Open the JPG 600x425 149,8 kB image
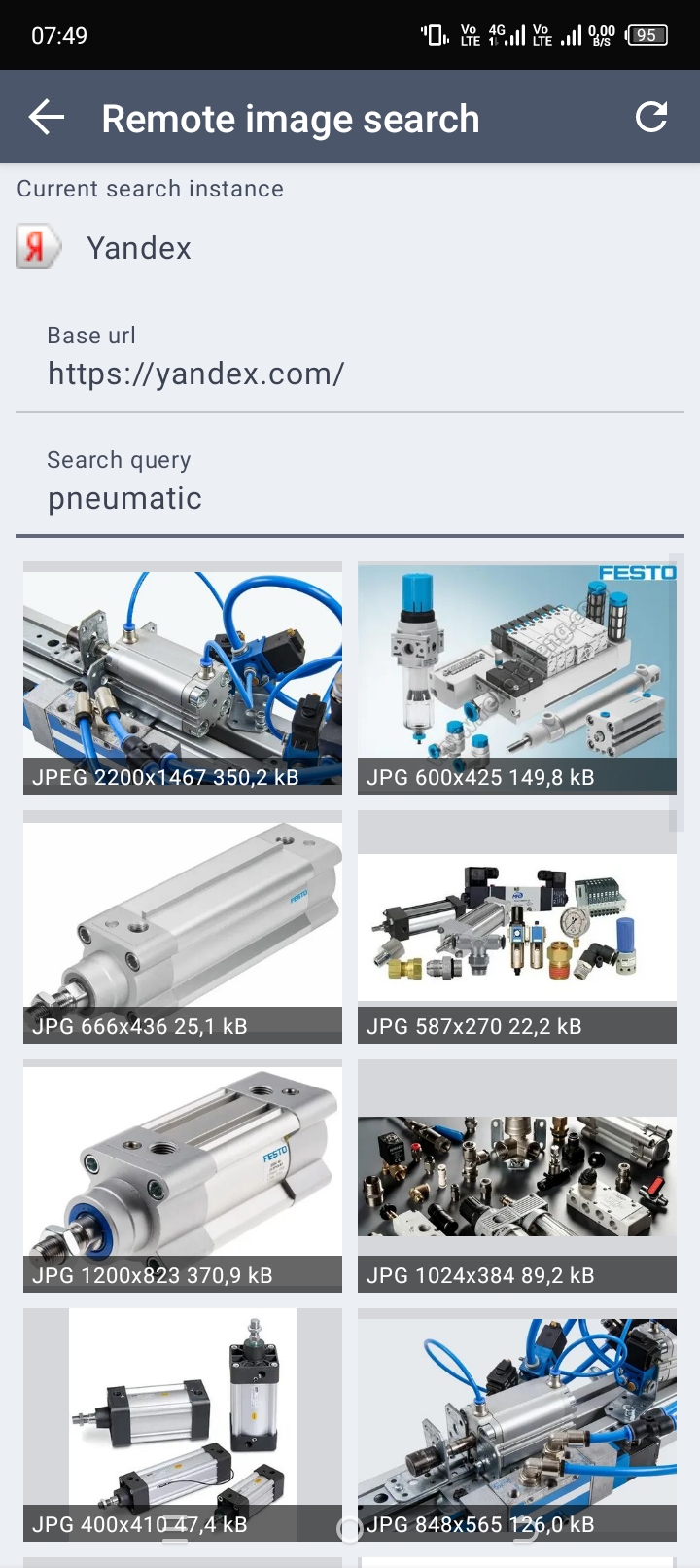Image resolution: width=700 pixels, height=1568 pixels. coord(517,678)
